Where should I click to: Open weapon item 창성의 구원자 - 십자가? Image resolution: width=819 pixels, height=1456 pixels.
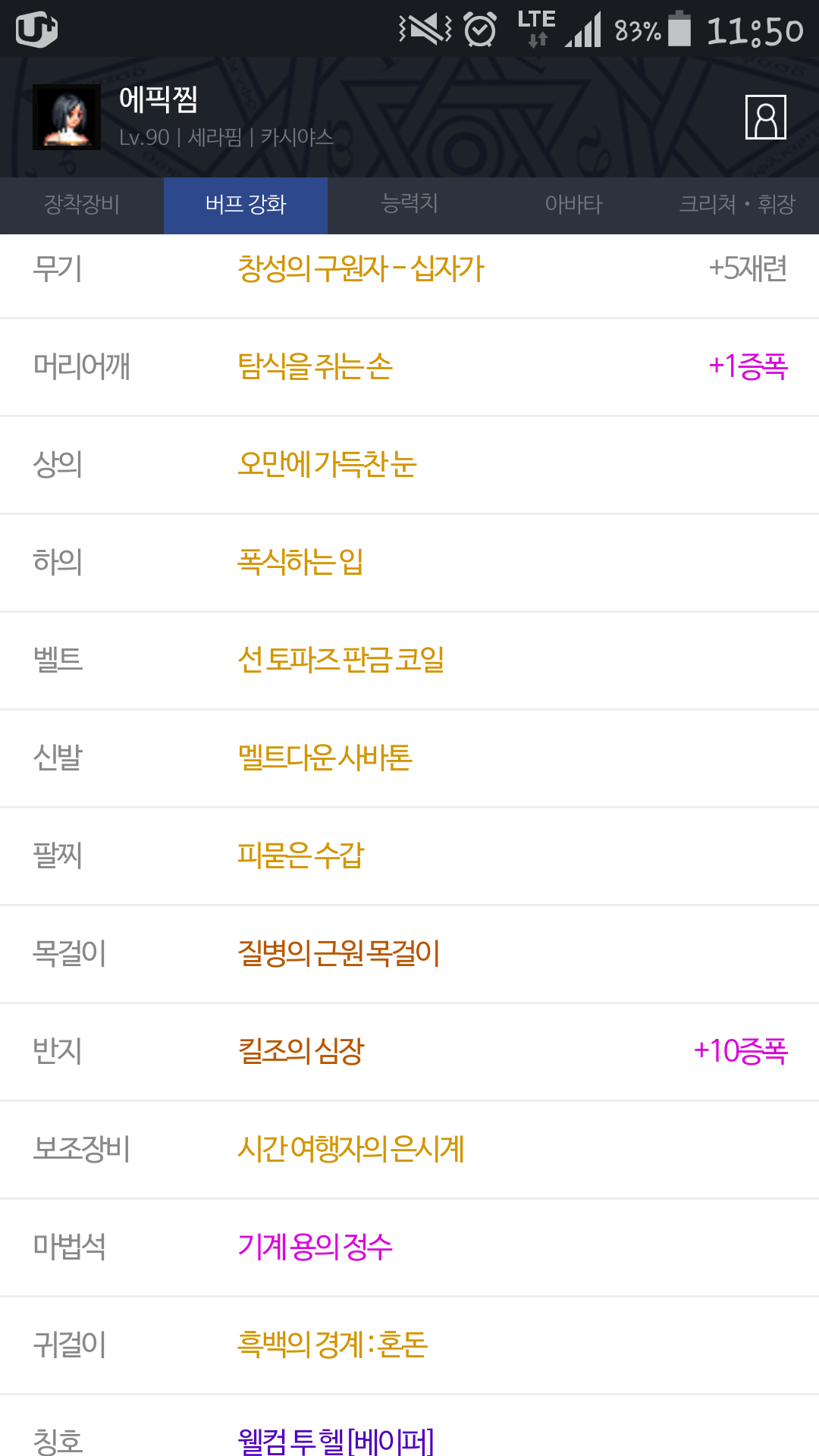point(361,269)
